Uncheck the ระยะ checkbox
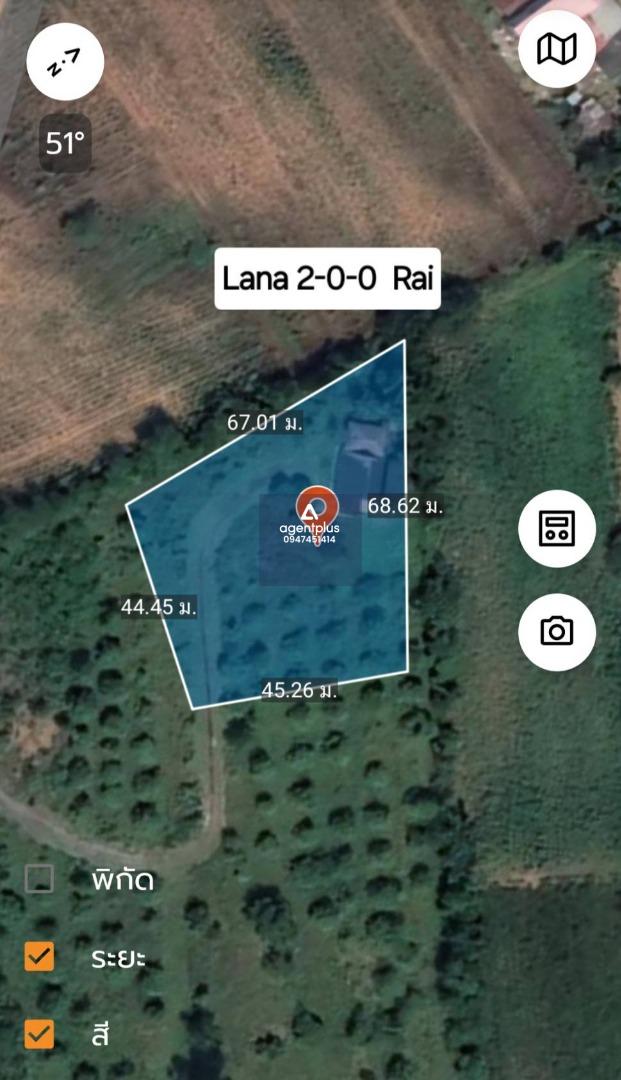 point(39,957)
